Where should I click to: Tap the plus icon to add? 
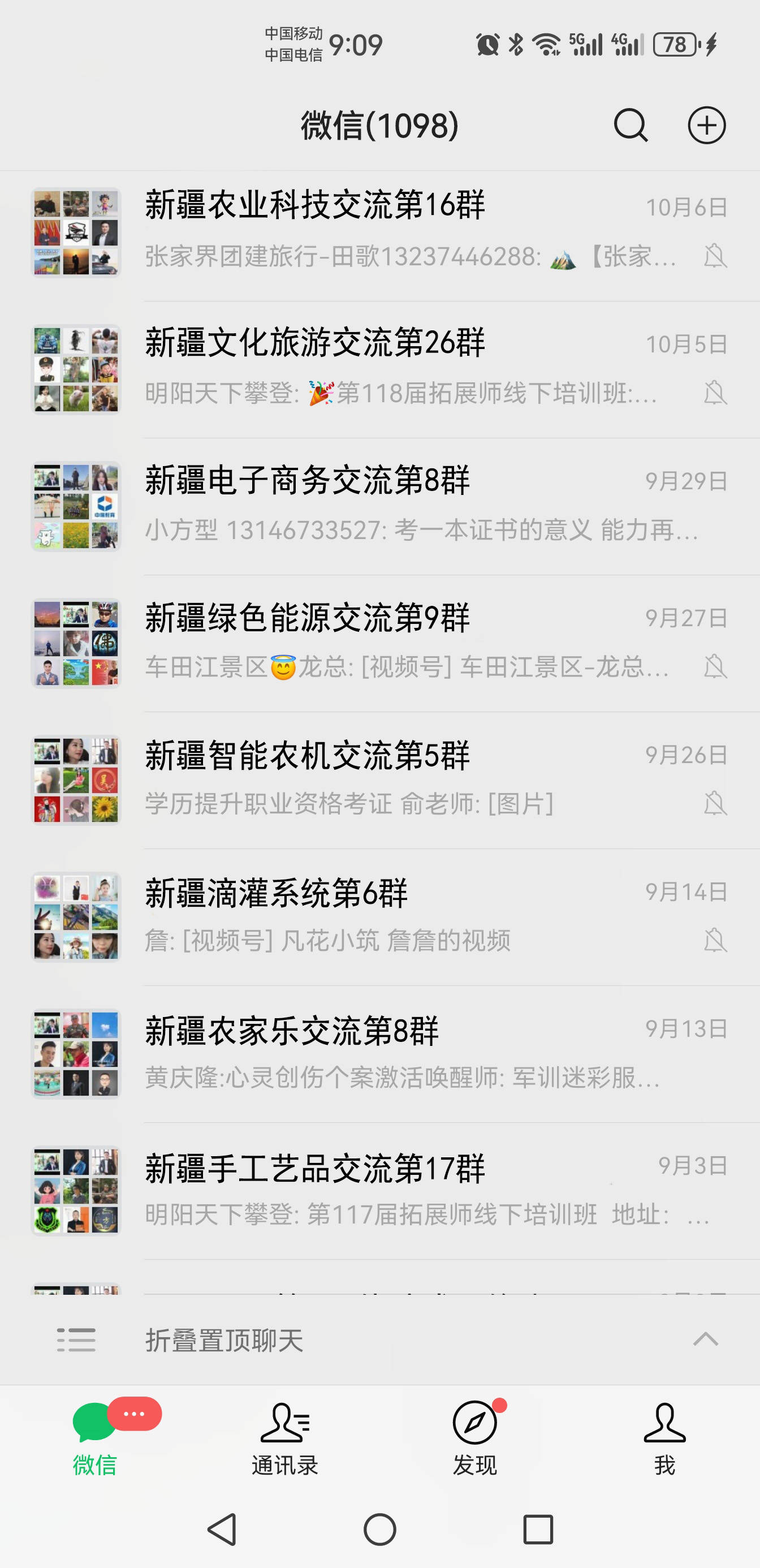pyautogui.click(x=706, y=126)
